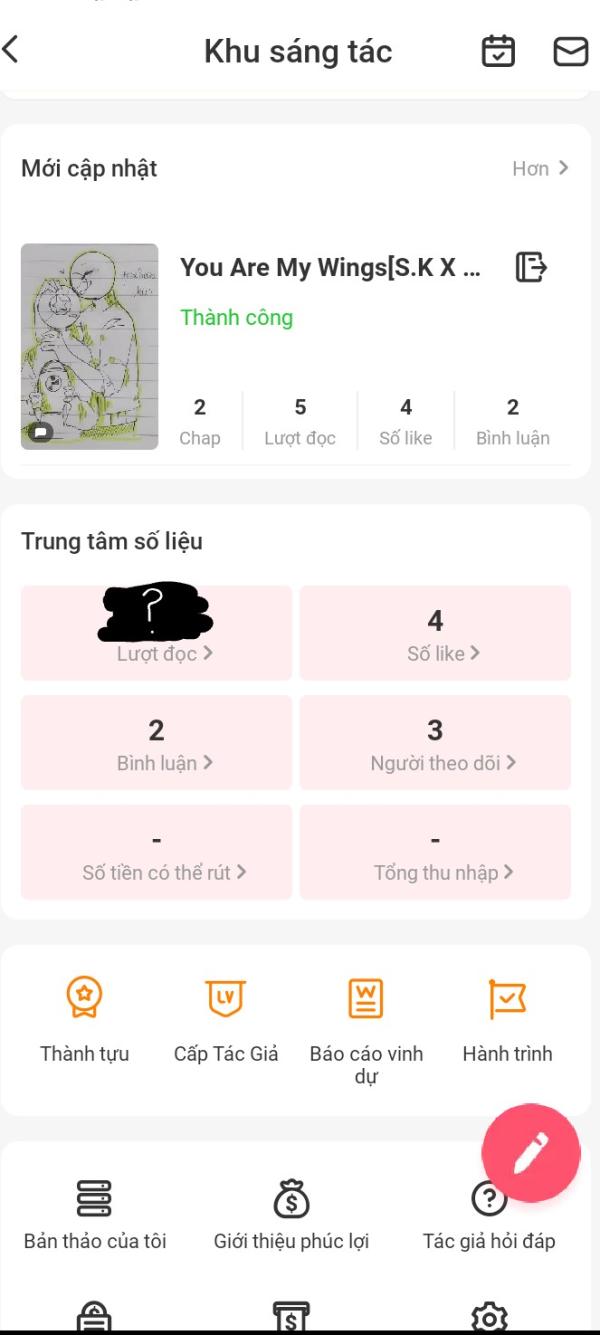Open the calendar check-in icon
The height and width of the screenshot is (1335, 600).
point(498,51)
